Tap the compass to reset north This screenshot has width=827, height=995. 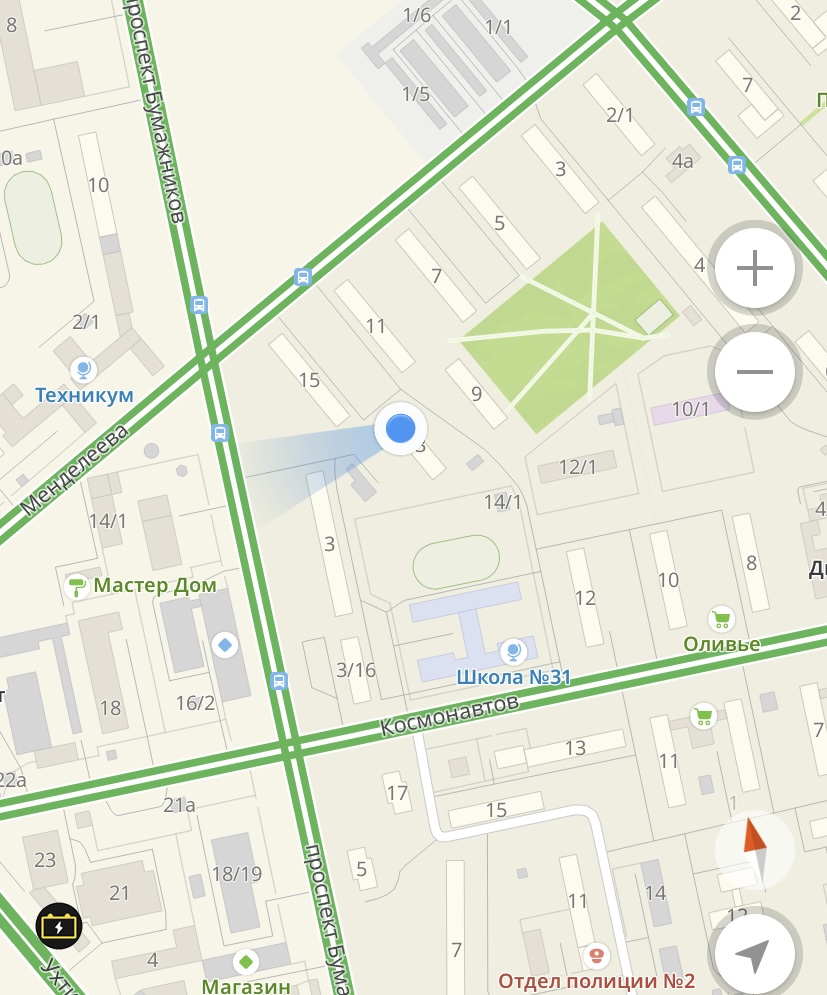tap(755, 849)
